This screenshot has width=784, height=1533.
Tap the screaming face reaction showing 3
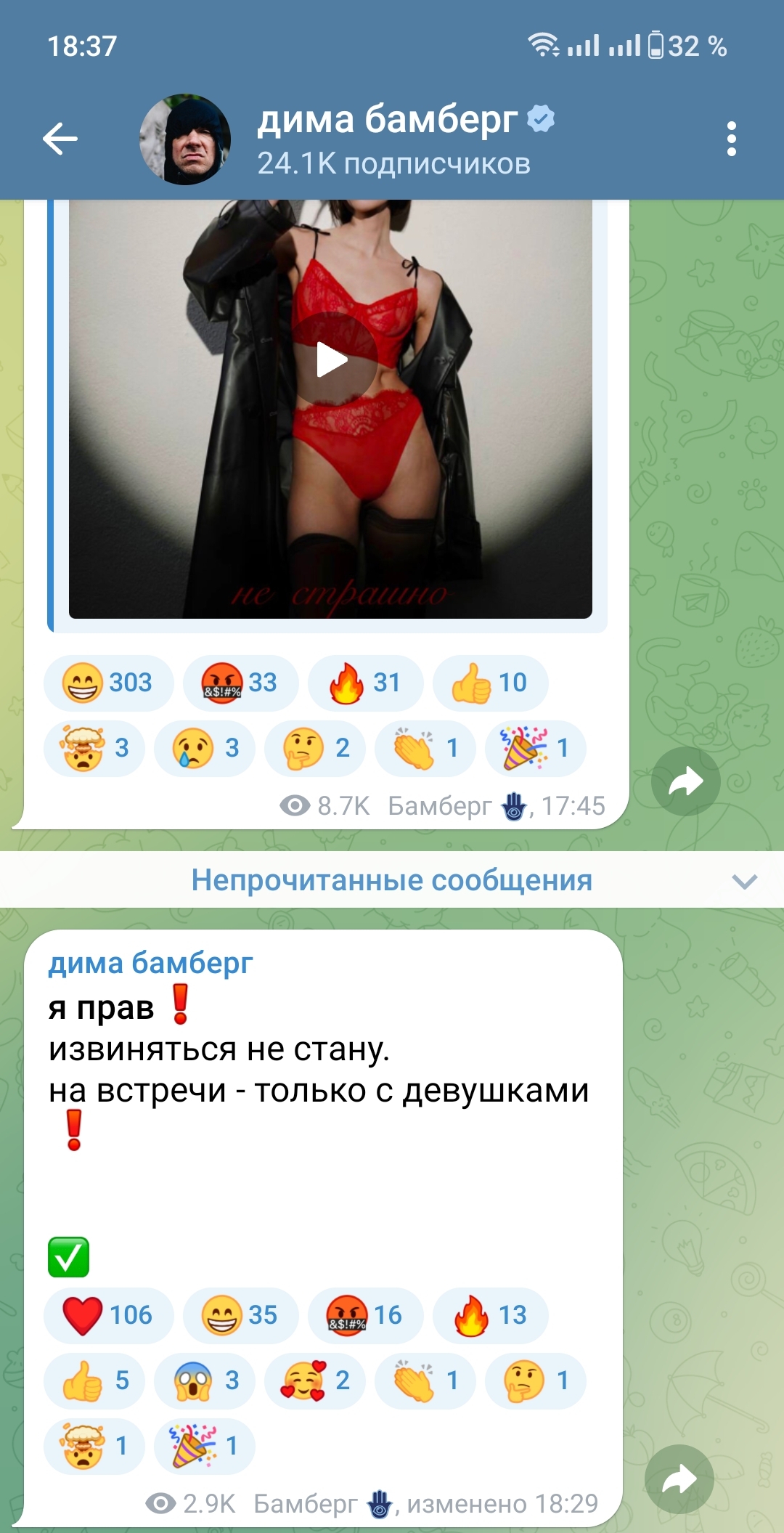pyautogui.click(x=205, y=1380)
